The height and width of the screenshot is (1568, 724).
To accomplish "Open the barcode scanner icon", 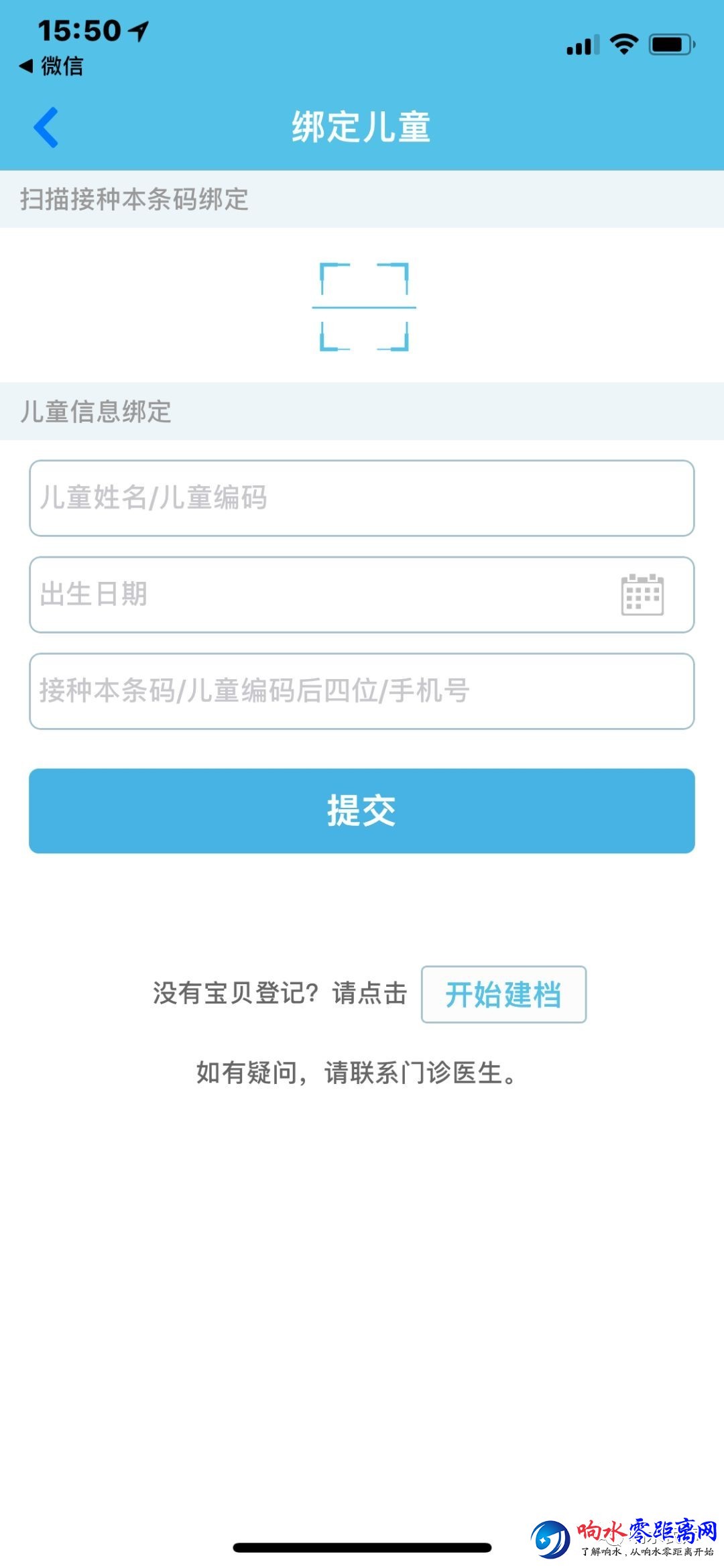I will tap(364, 307).
